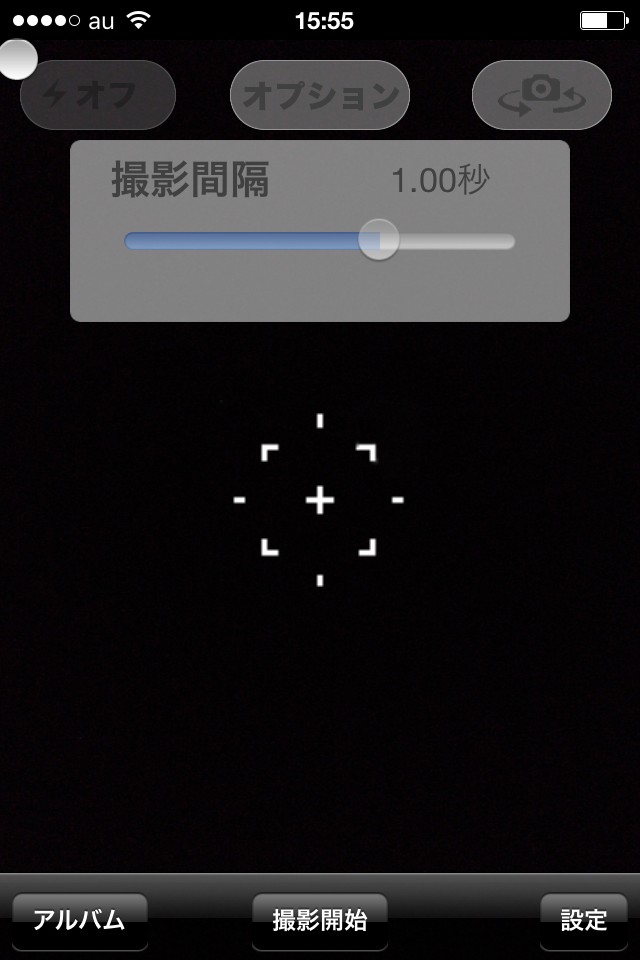Screen dimensions: 640x960
Task: Open the オプション options button
Action: pyautogui.click(x=320, y=95)
